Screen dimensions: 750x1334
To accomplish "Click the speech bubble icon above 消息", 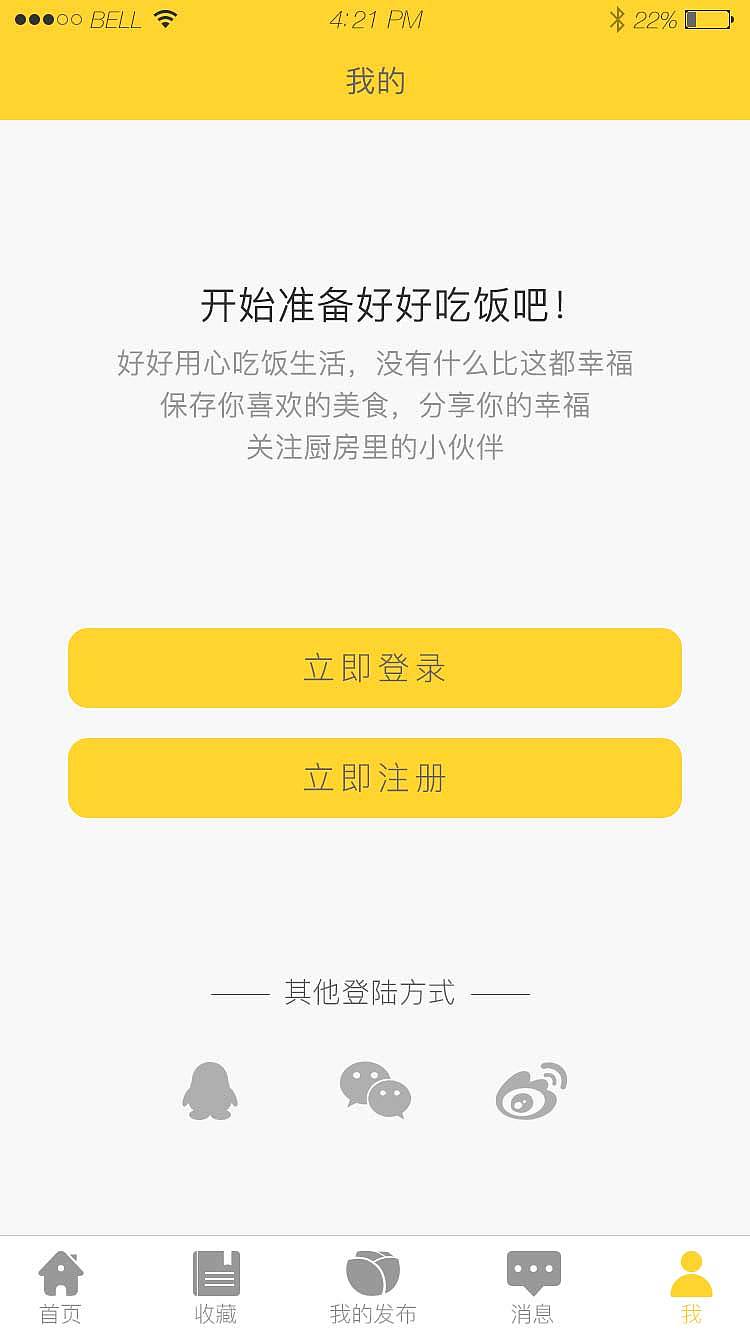I will pos(535,1268).
